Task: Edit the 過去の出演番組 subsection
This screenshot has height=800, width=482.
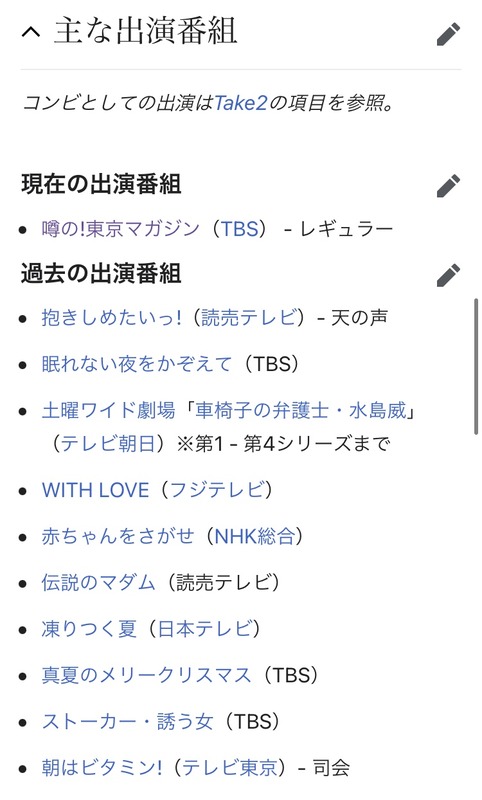Action: pos(448,276)
